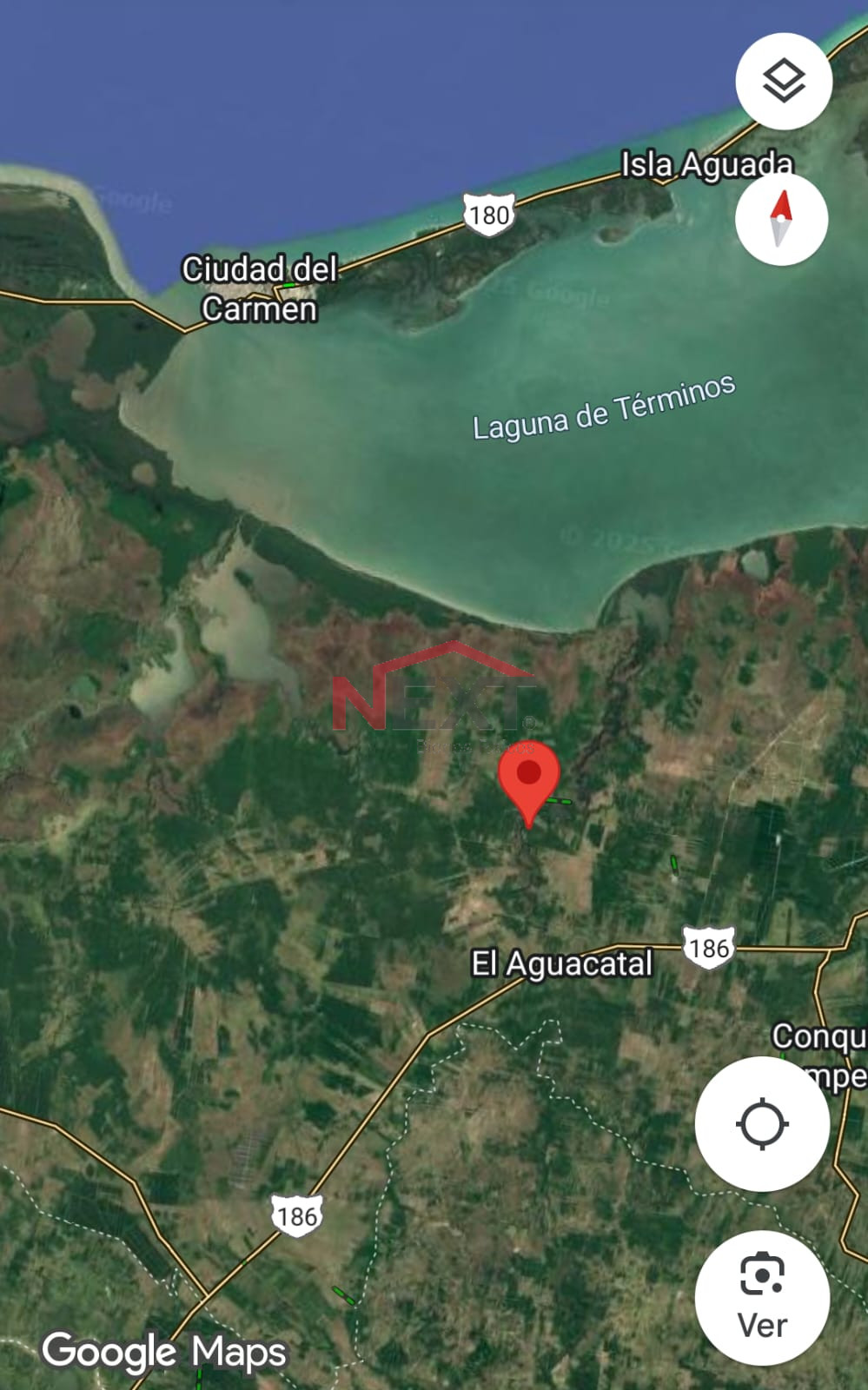This screenshot has width=868, height=1390.
Task: Open the map layers button
Action: coord(784,82)
